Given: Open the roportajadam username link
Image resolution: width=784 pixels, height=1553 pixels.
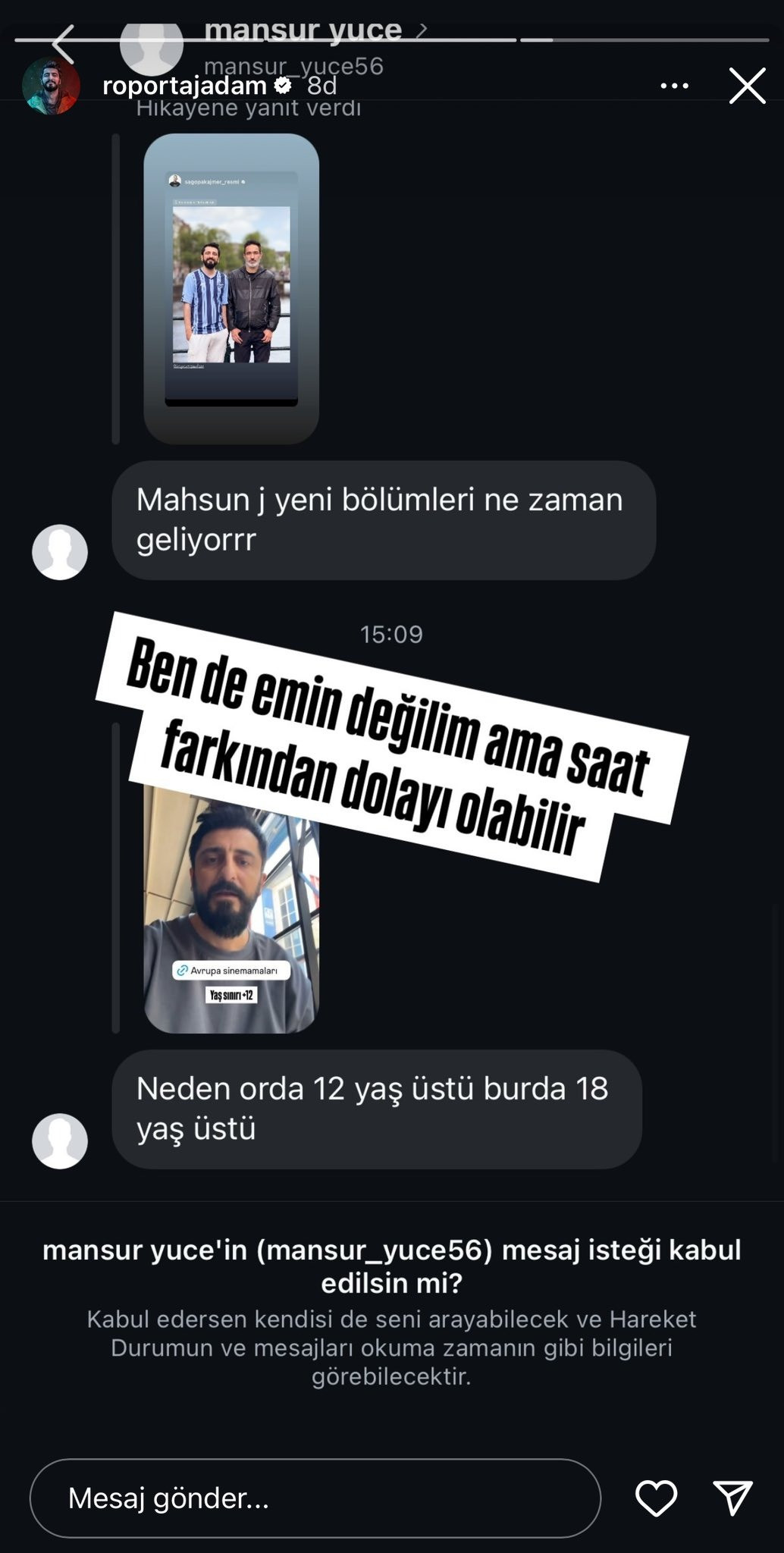Looking at the screenshot, I should point(184,86).
